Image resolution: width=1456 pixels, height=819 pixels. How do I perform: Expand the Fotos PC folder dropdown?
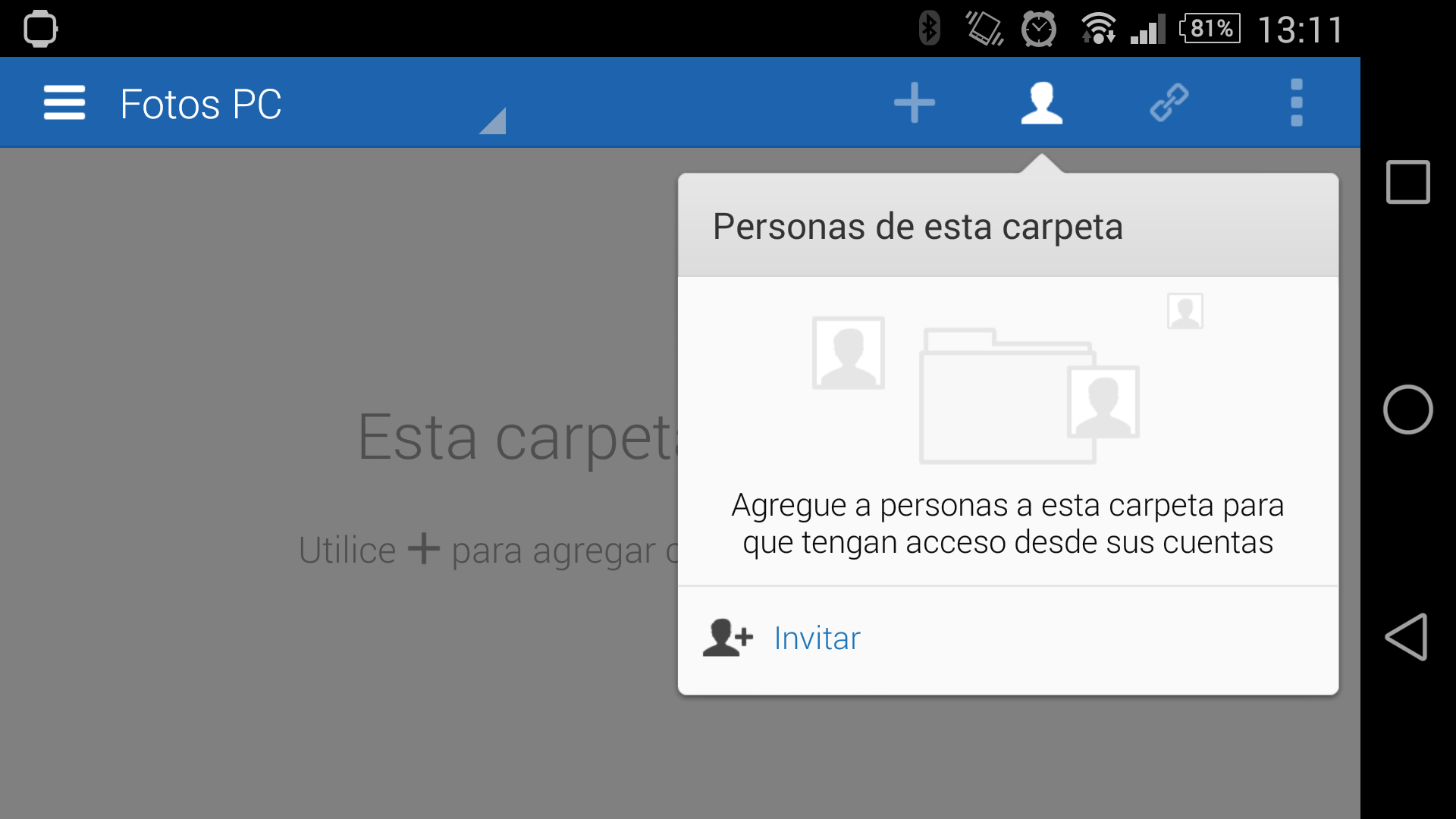[x=491, y=121]
